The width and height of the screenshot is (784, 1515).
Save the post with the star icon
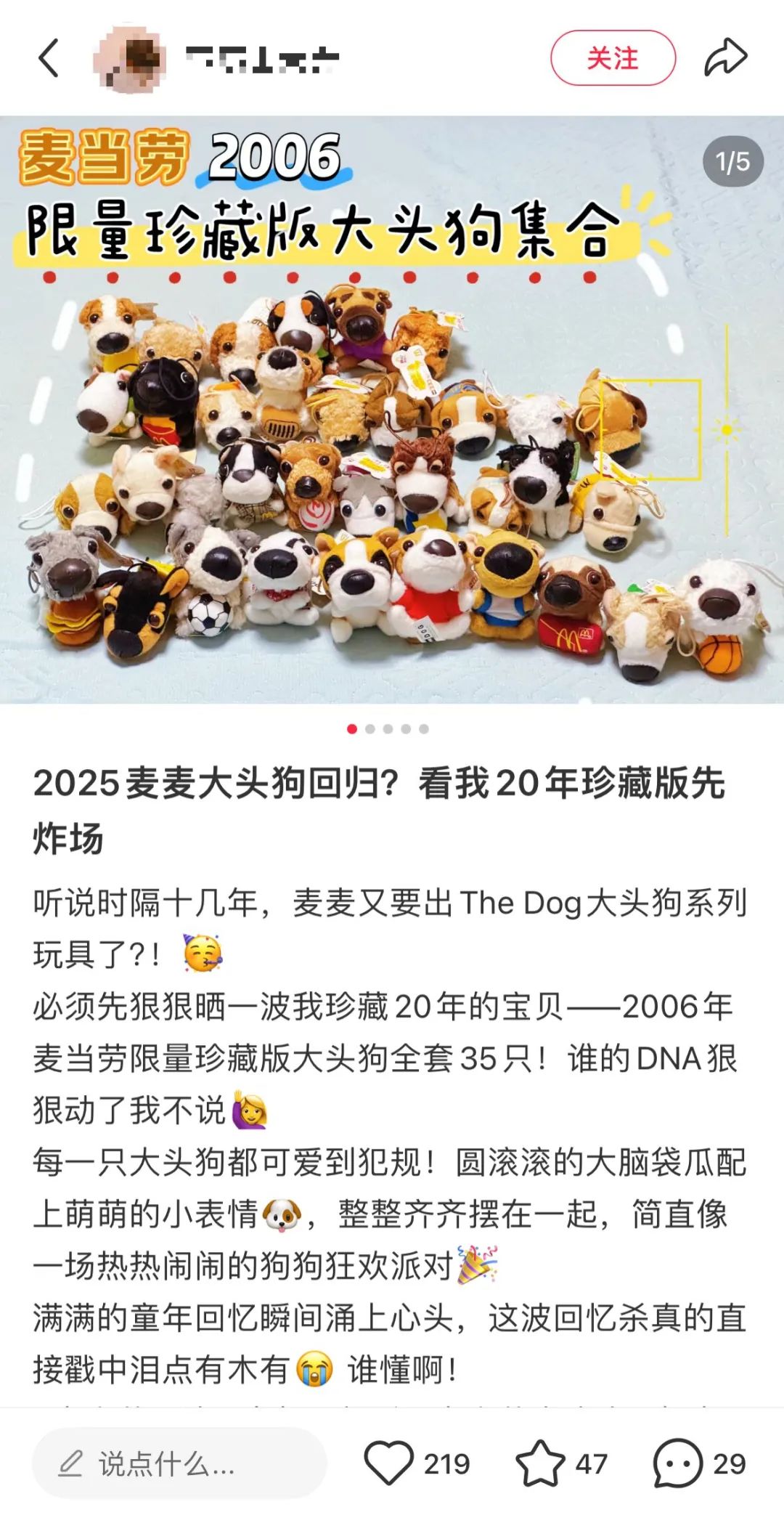(540, 1463)
